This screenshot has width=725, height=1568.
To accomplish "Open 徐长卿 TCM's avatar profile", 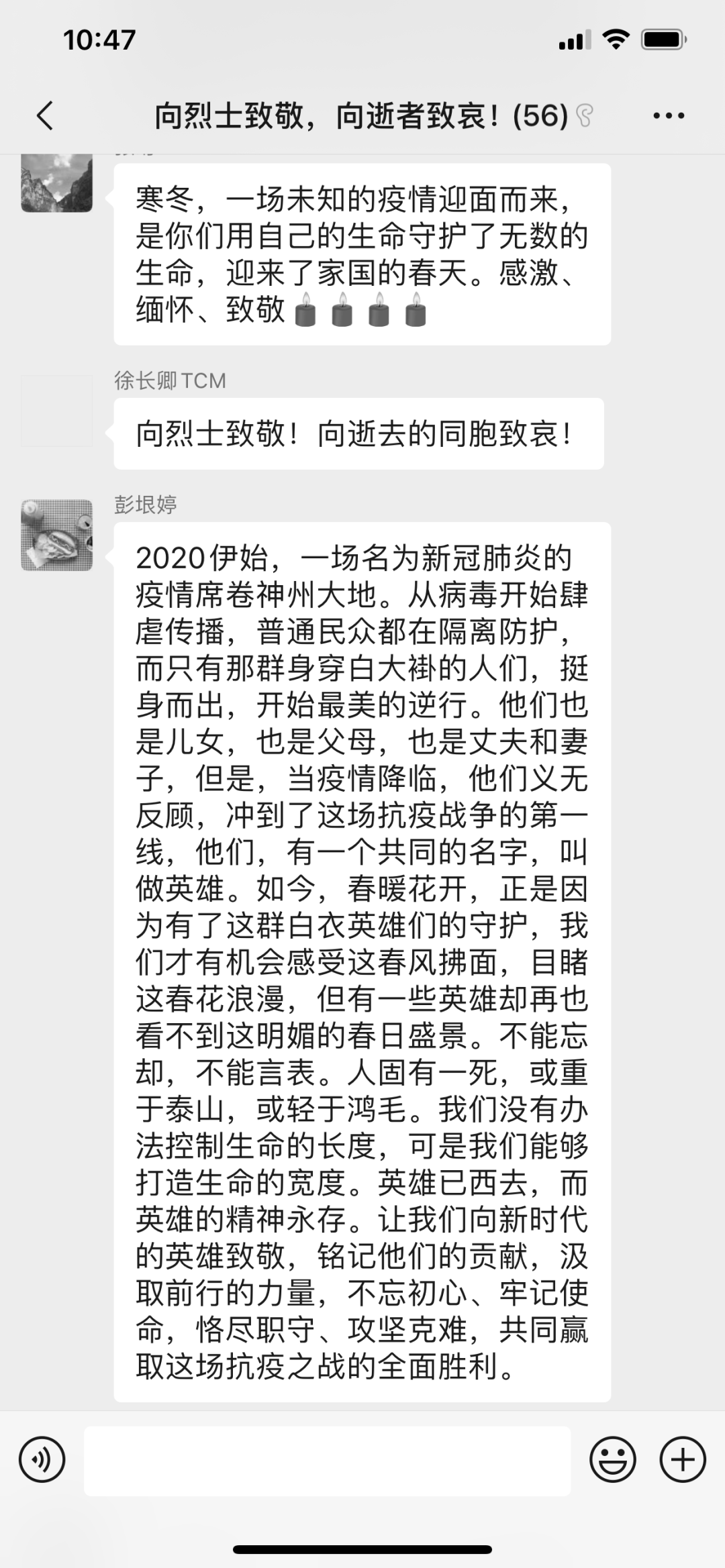I will (57, 411).
